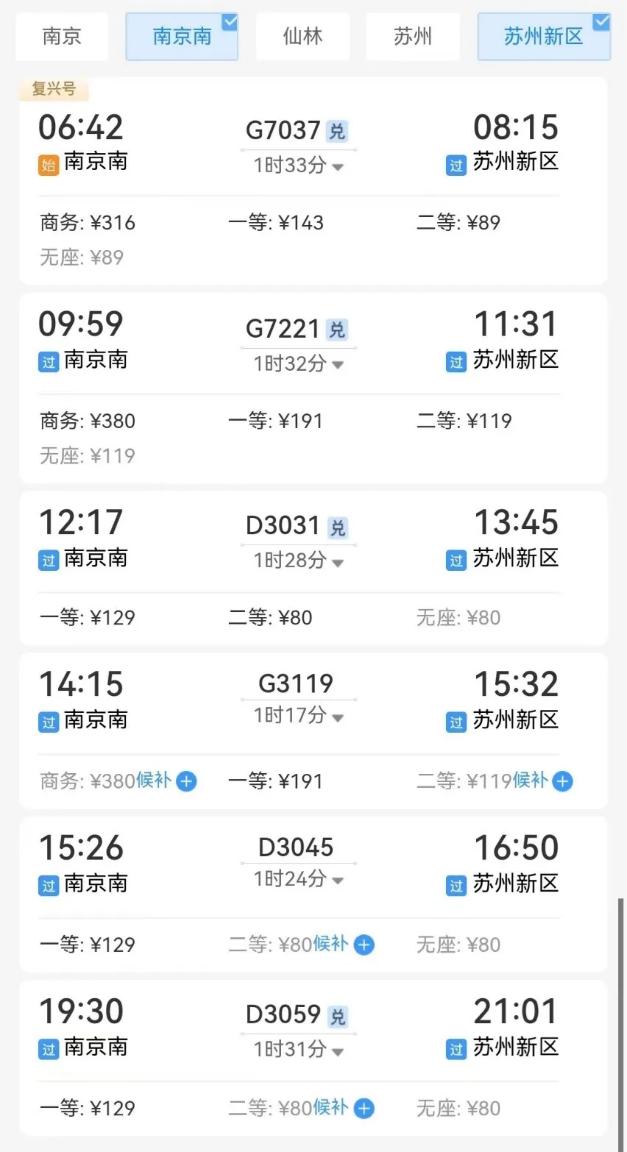This screenshot has width=627, height=1152.
Task: Add 二等 waitlist for train G3119
Action: (562, 781)
